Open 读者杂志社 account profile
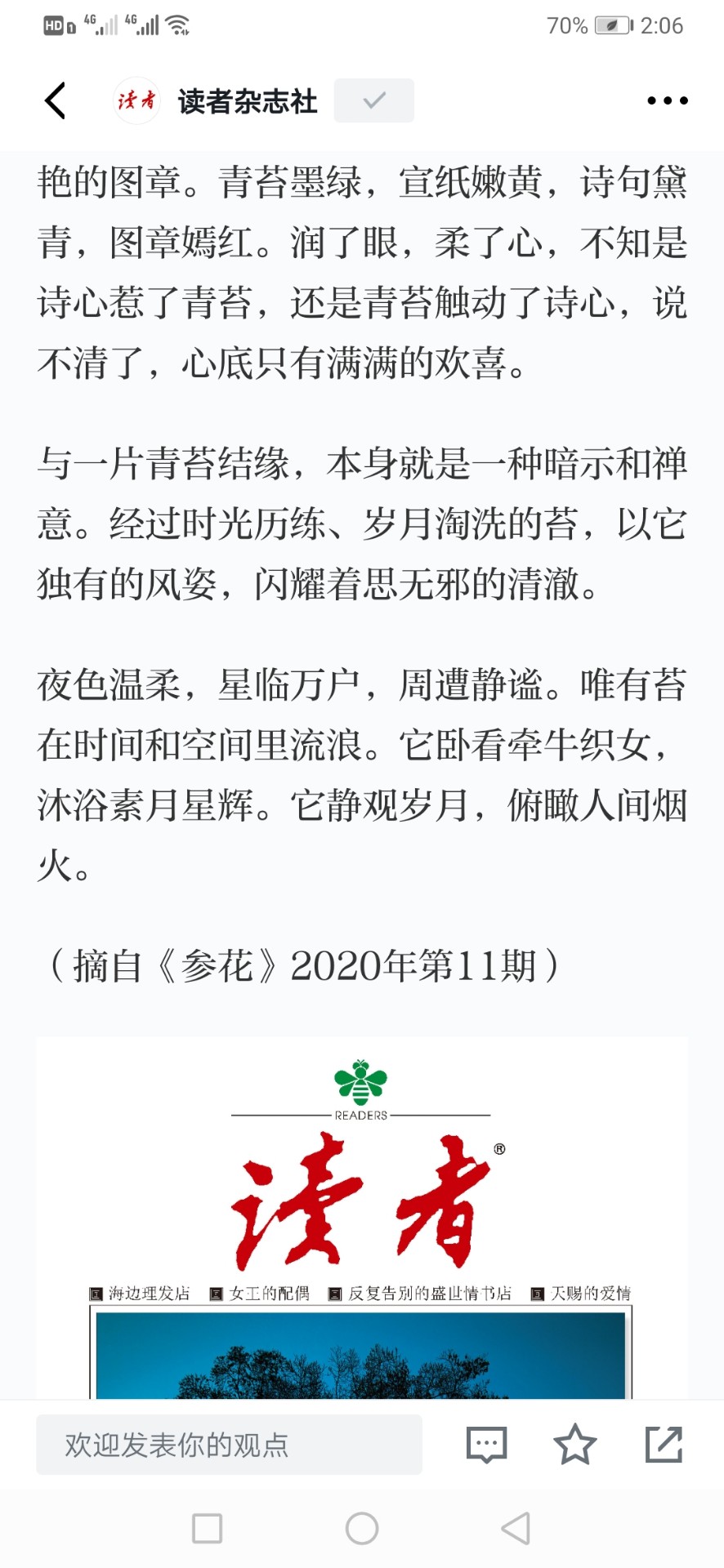 [247, 101]
